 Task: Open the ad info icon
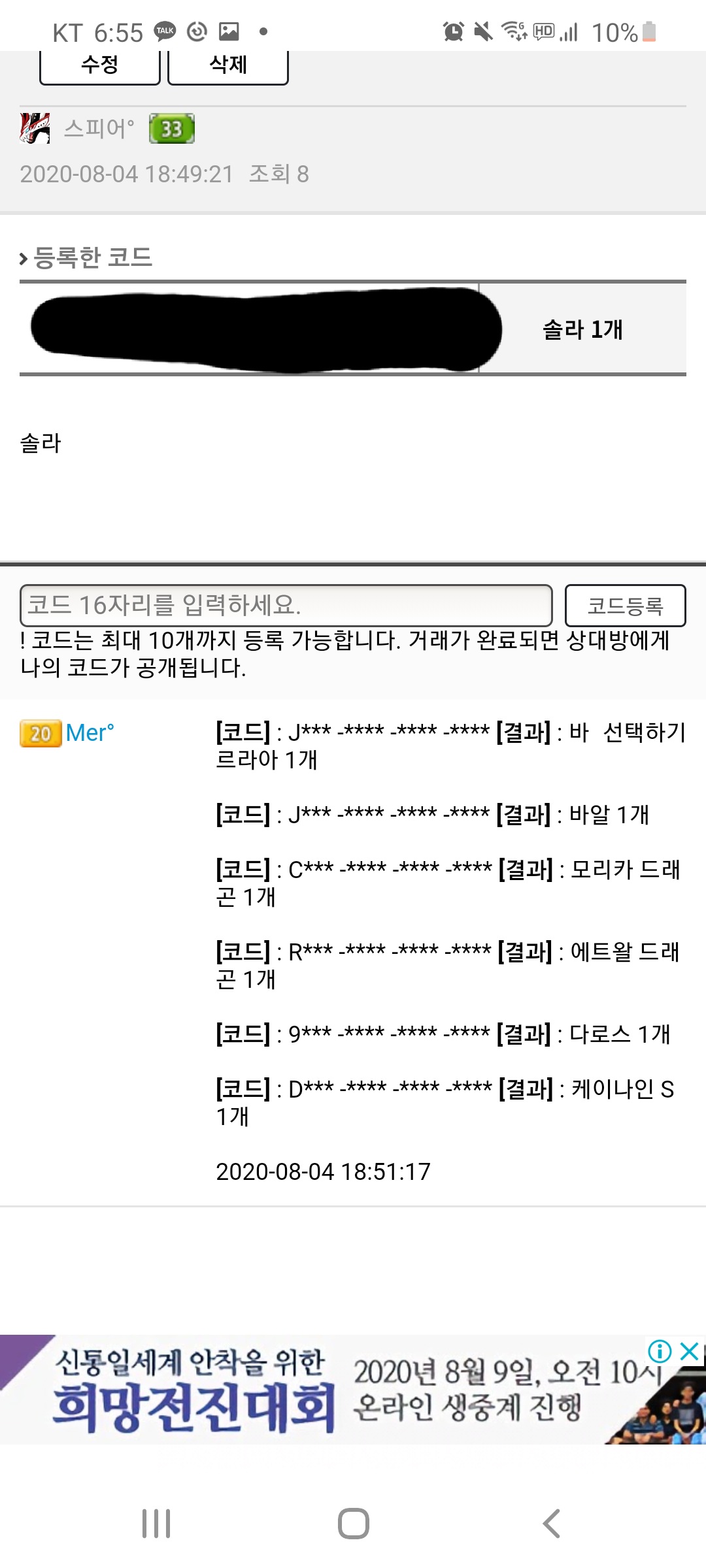pos(659,1350)
